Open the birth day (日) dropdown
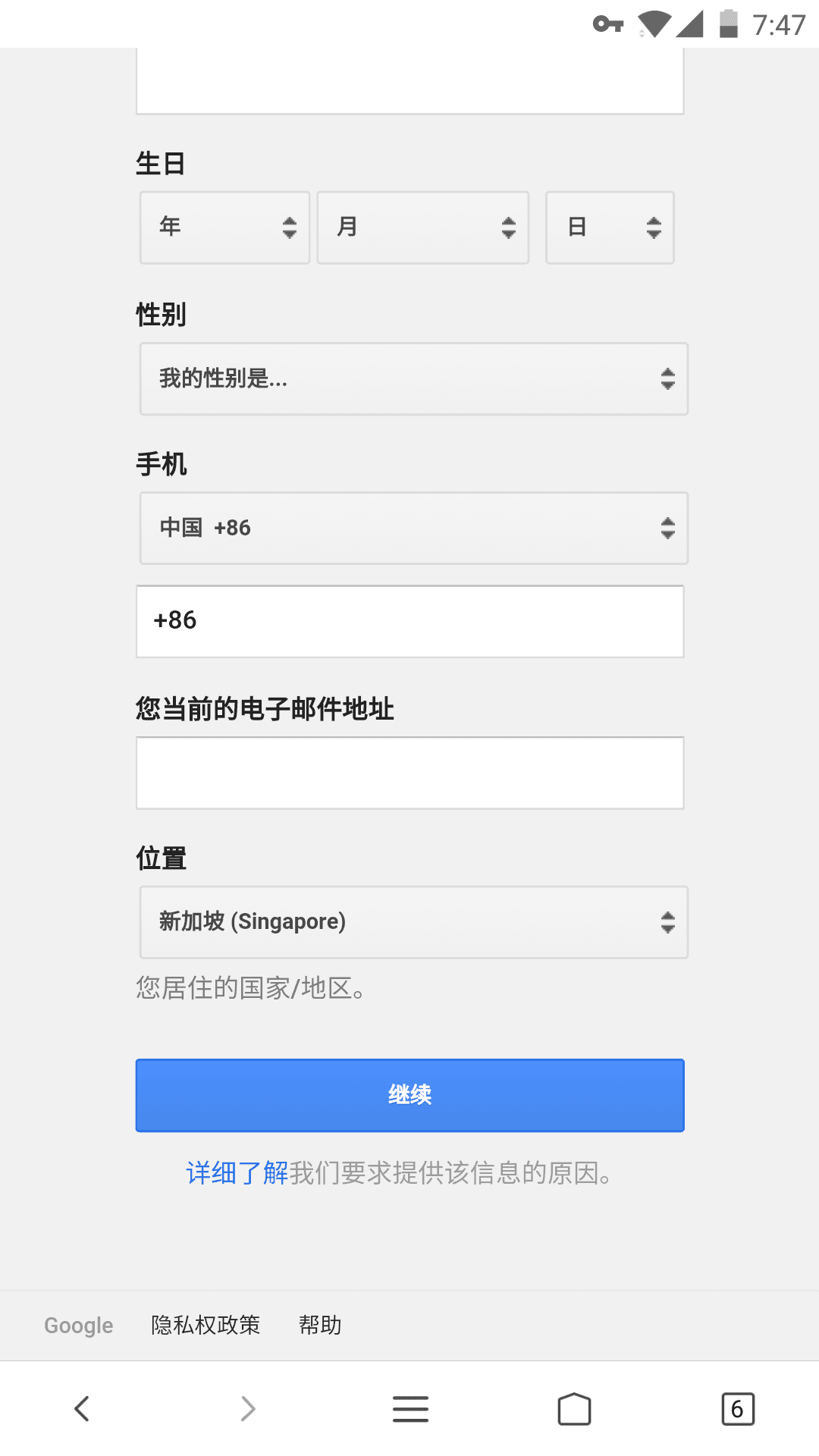This screenshot has height=1456, width=819. point(610,227)
